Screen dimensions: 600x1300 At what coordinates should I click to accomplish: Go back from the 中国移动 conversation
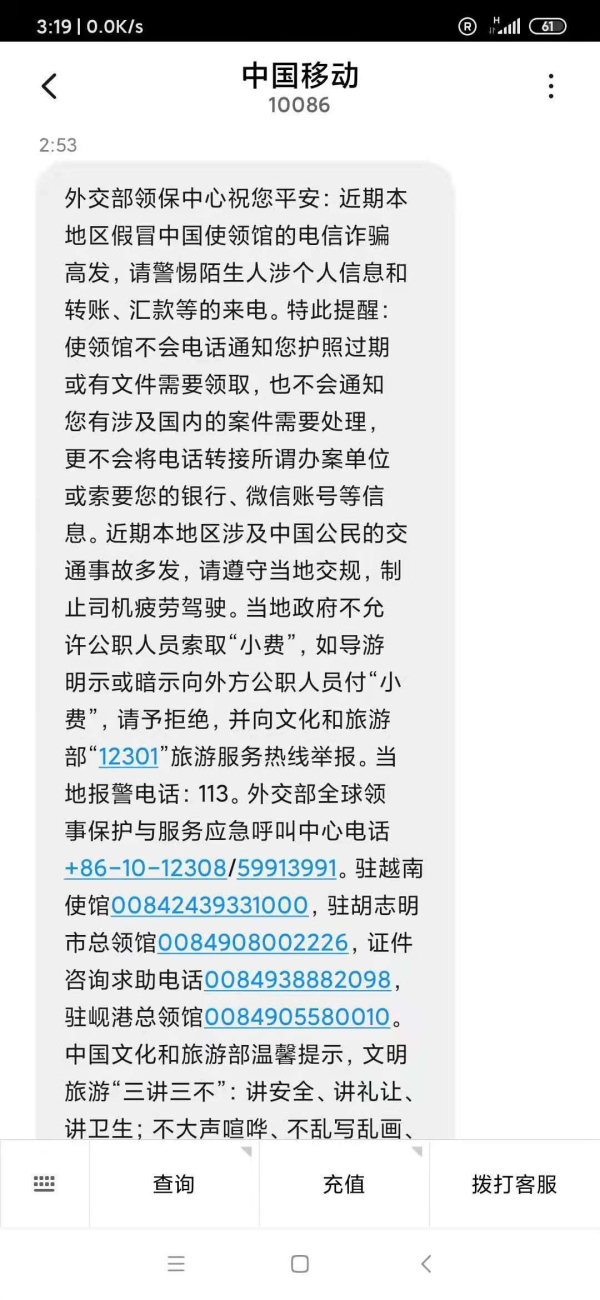click(x=48, y=87)
